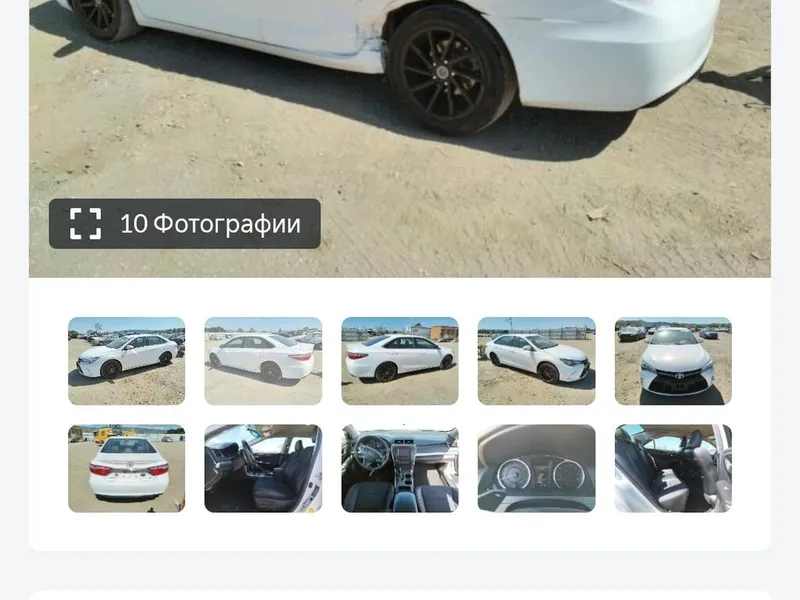Open the front-right angle thumbnail
This screenshot has height=600, width=800.
(x=536, y=361)
